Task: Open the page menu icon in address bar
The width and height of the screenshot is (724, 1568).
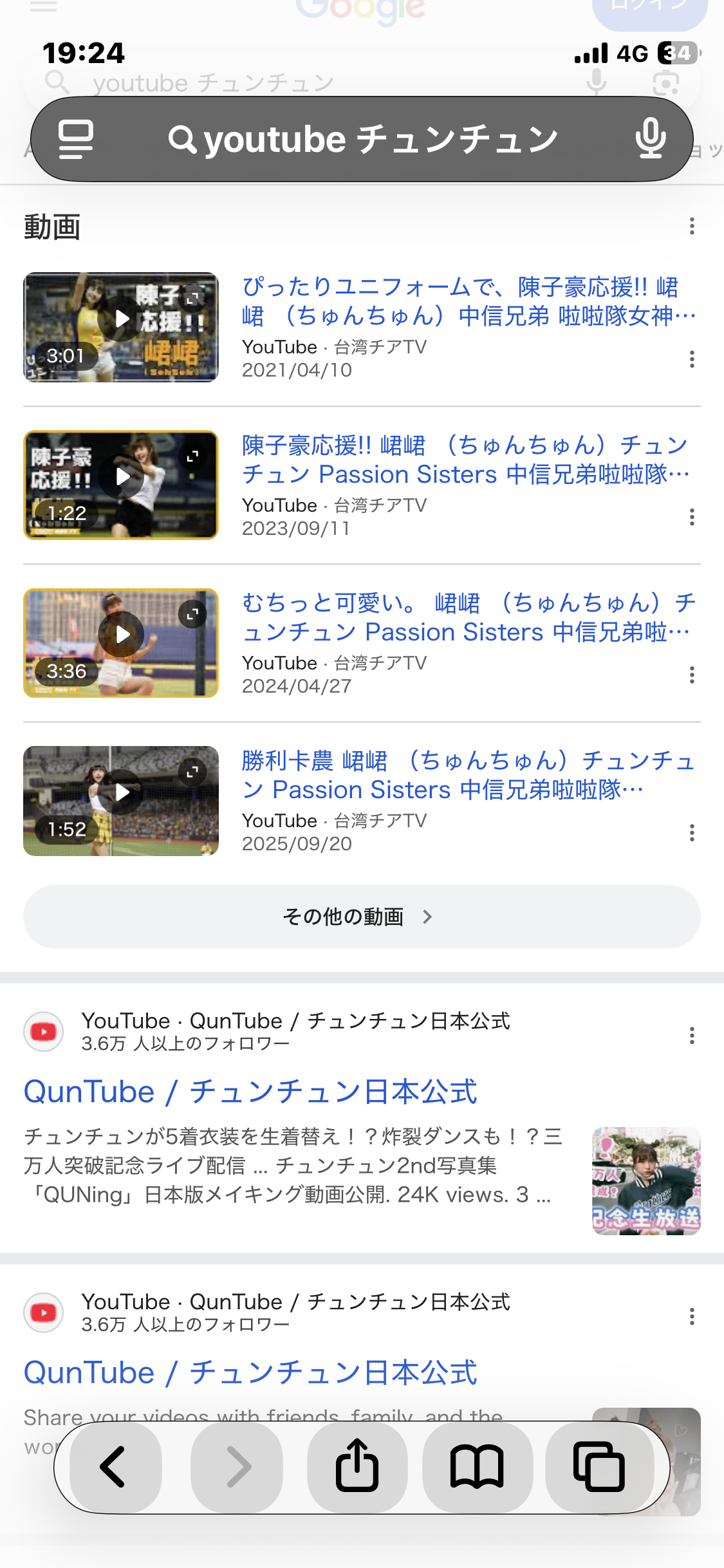Action: (x=76, y=139)
